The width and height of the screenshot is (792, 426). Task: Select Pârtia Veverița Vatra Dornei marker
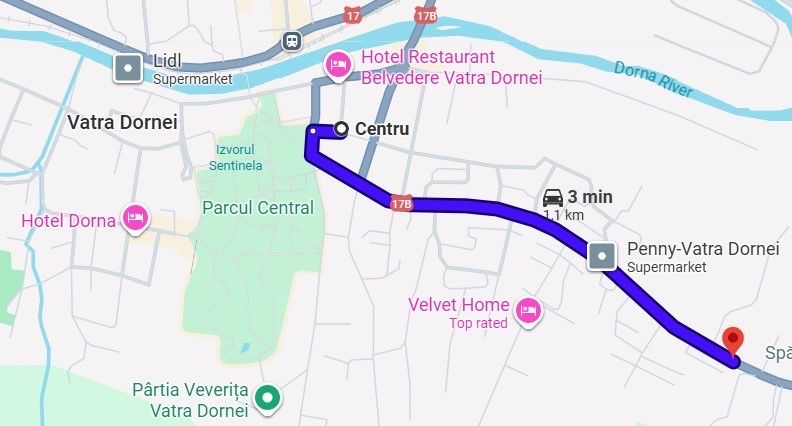point(267,398)
